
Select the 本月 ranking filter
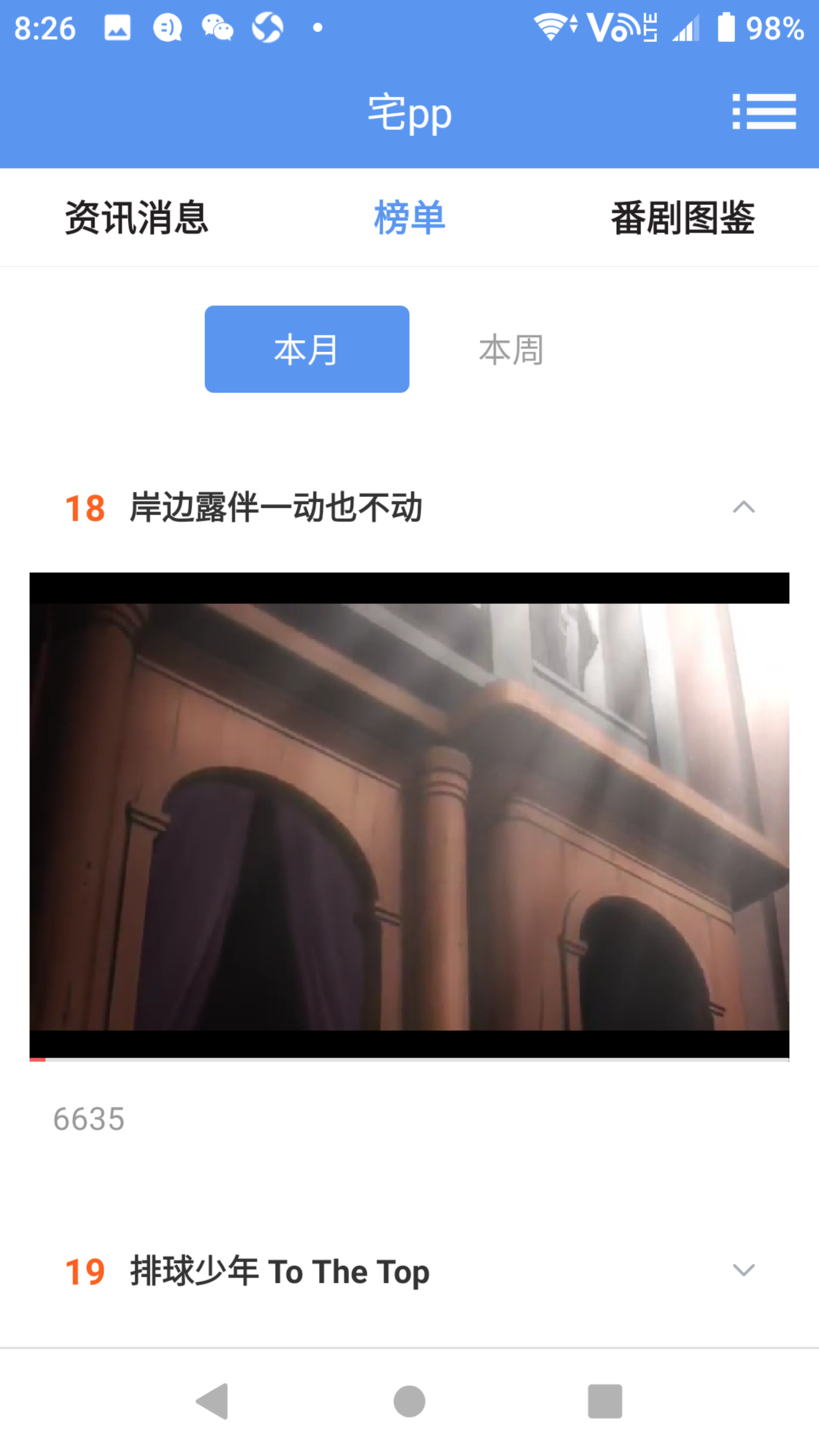pyautogui.click(x=307, y=349)
